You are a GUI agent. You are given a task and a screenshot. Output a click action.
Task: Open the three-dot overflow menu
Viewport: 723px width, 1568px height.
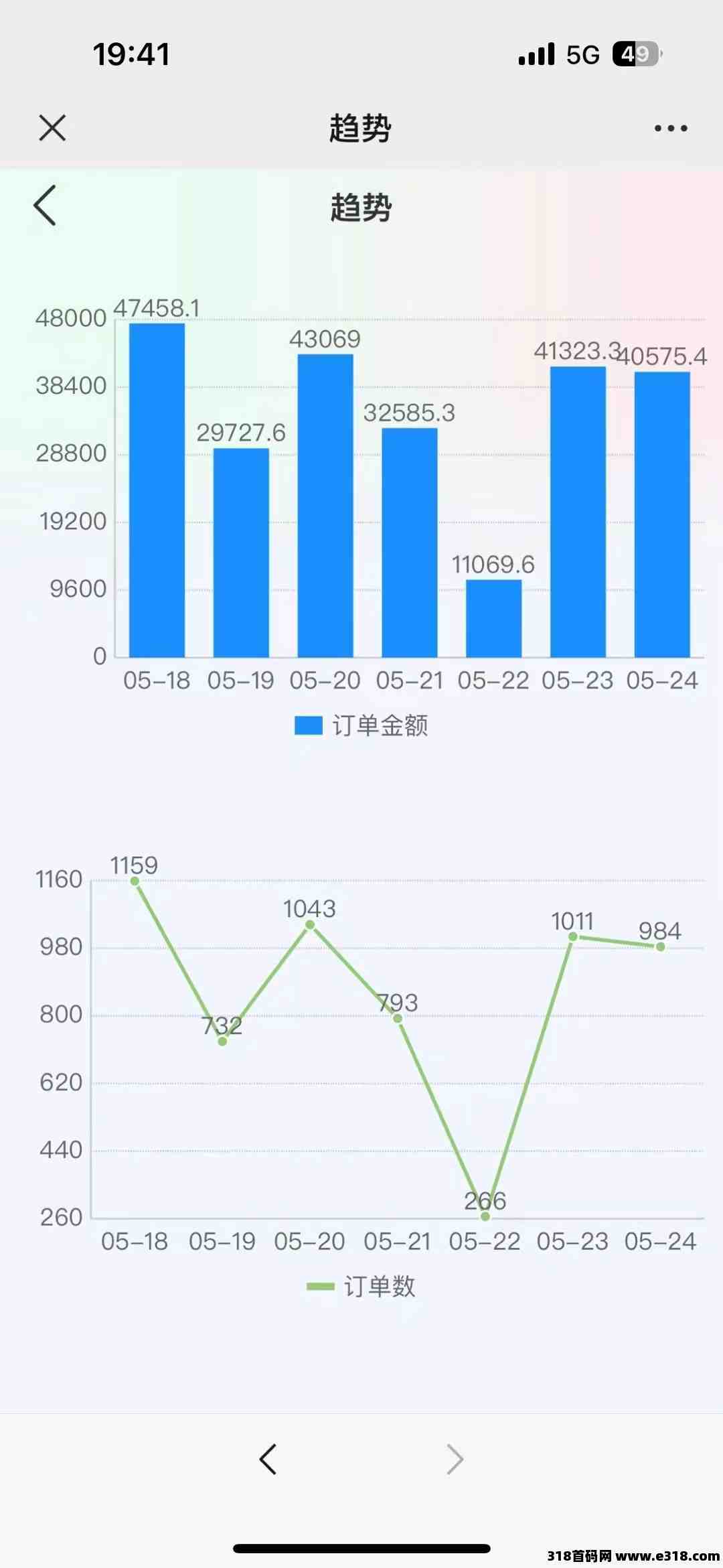[671, 128]
